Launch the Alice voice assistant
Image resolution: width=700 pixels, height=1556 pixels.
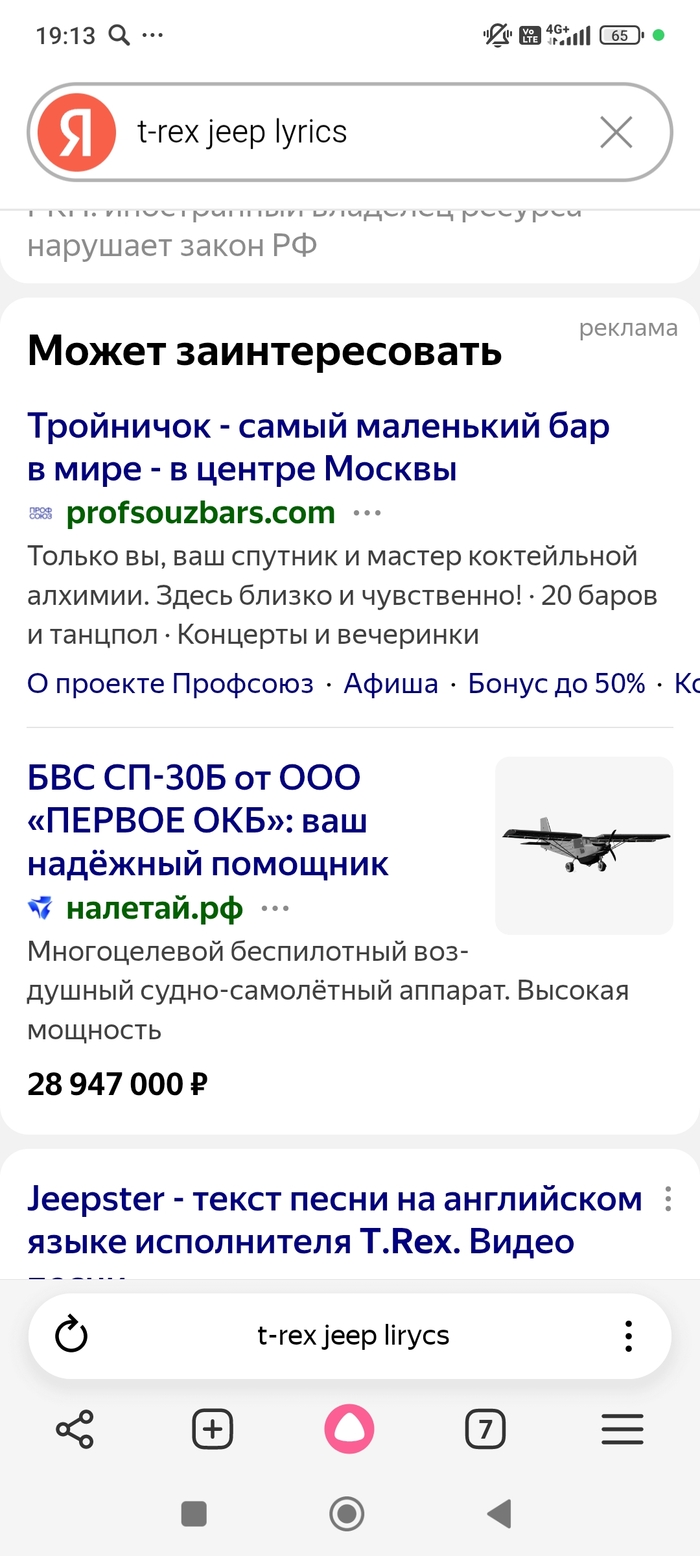(x=349, y=1429)
